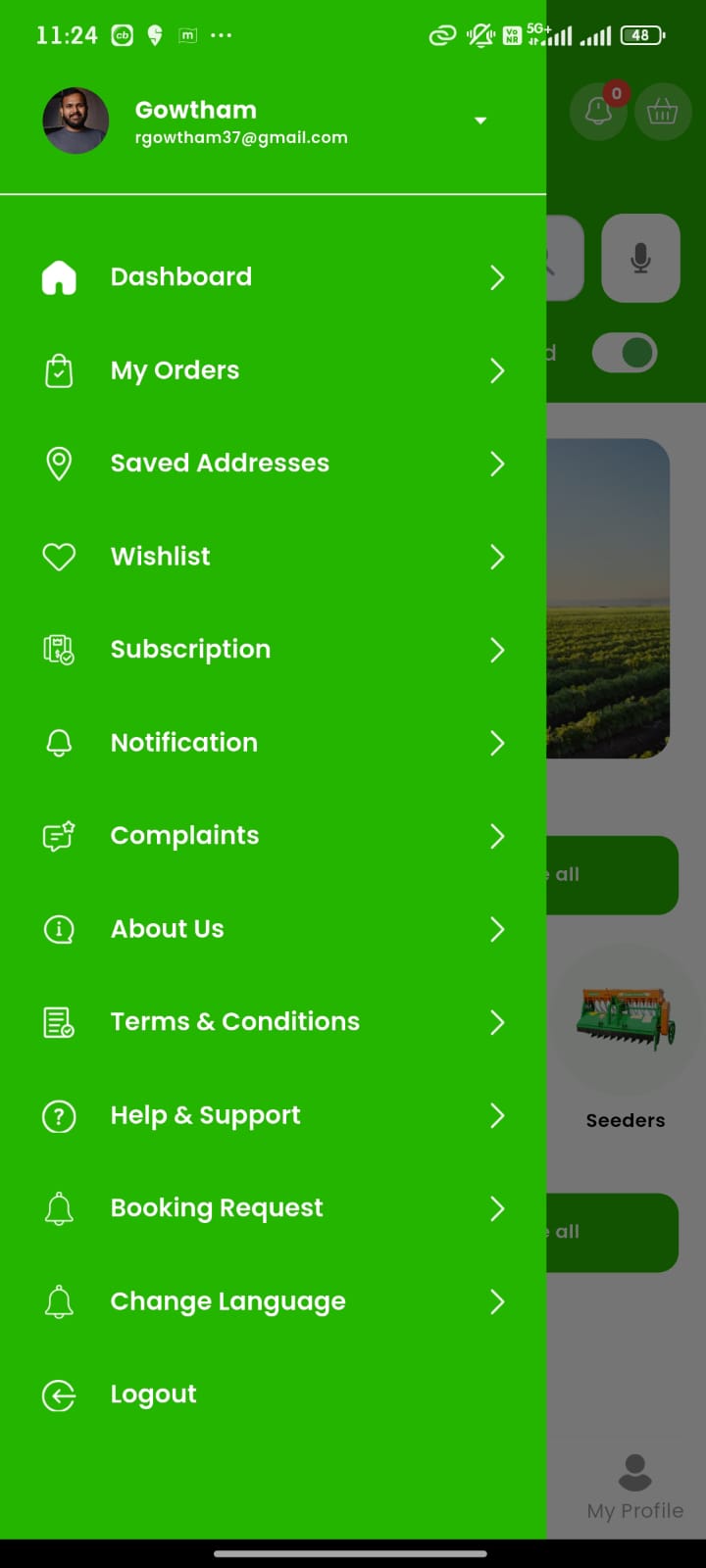Click the Complaints chat bubble icon
This screenshot has width=706, height=1568.
59,836
